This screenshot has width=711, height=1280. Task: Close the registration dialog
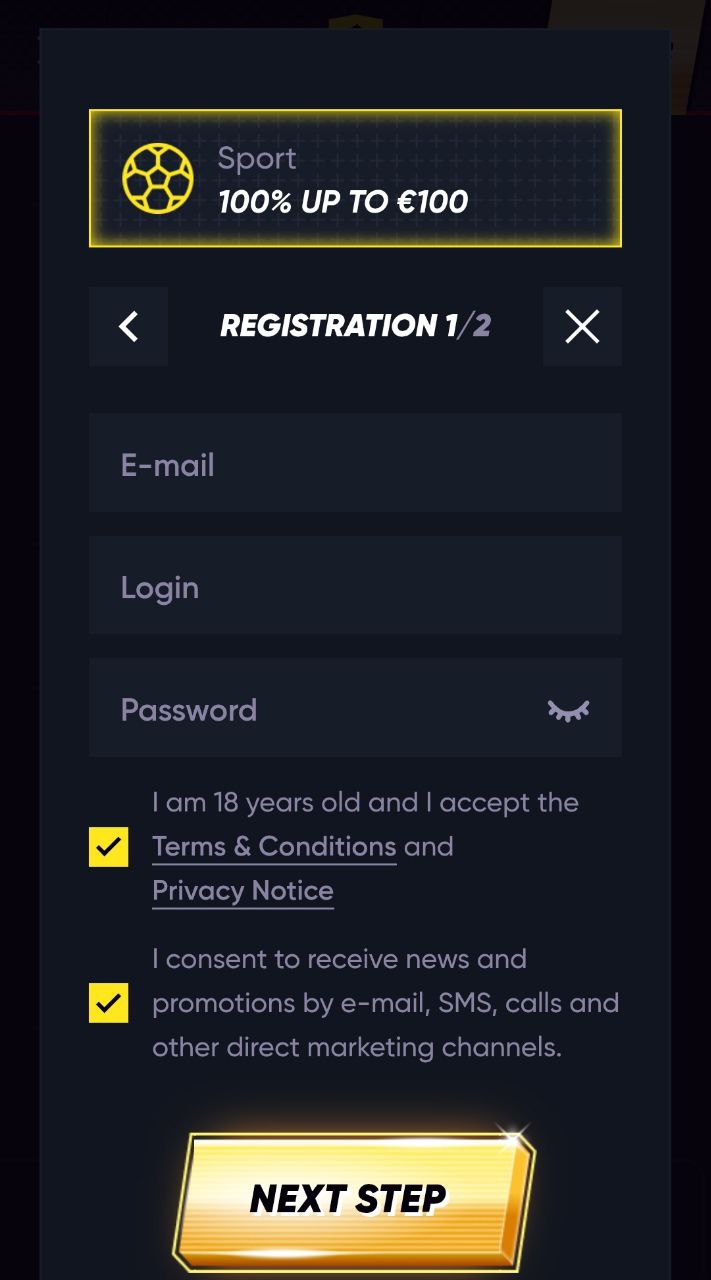coord(582,326)
